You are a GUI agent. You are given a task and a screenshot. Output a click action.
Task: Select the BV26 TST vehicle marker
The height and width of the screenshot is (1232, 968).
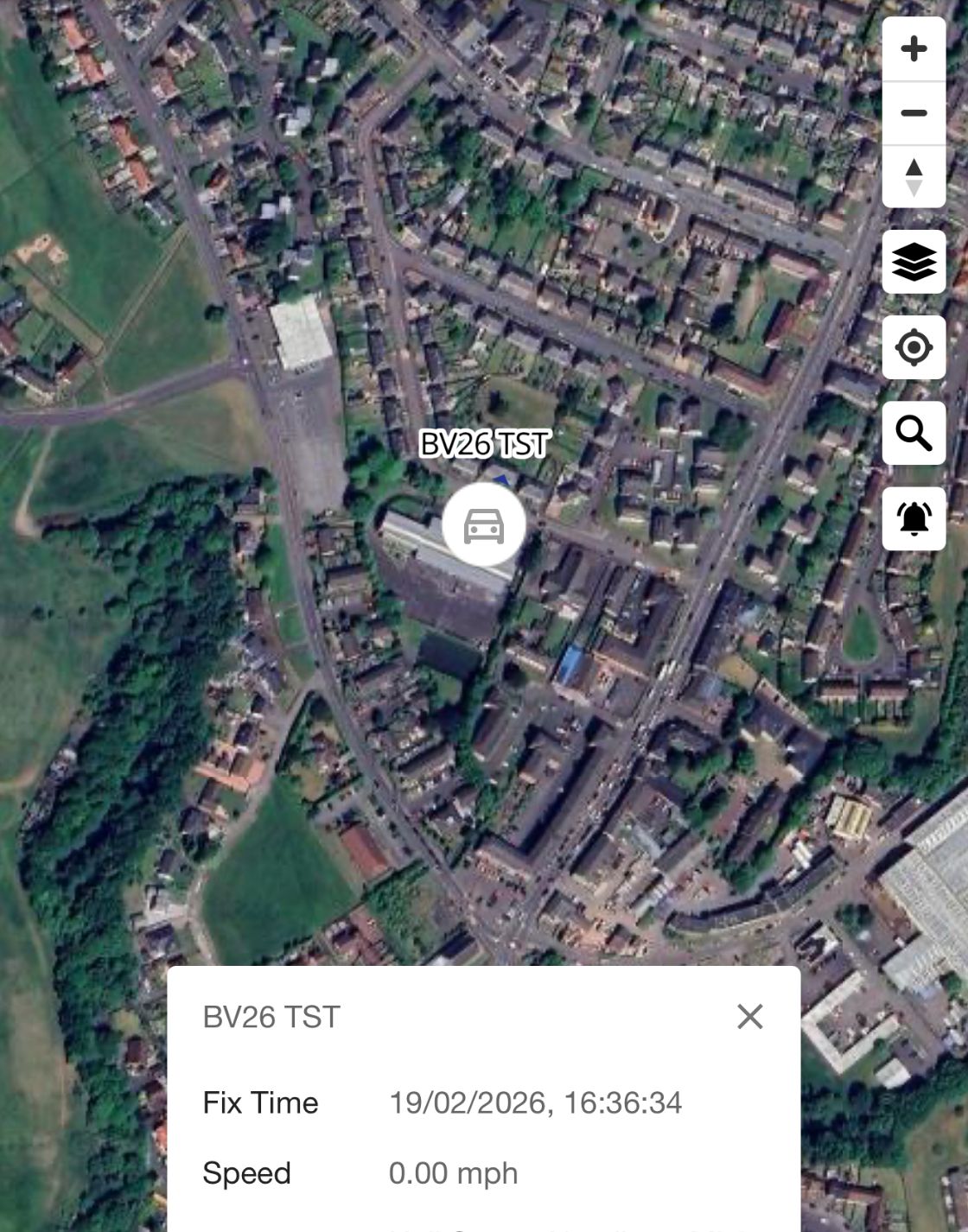(x=484, y=524)
